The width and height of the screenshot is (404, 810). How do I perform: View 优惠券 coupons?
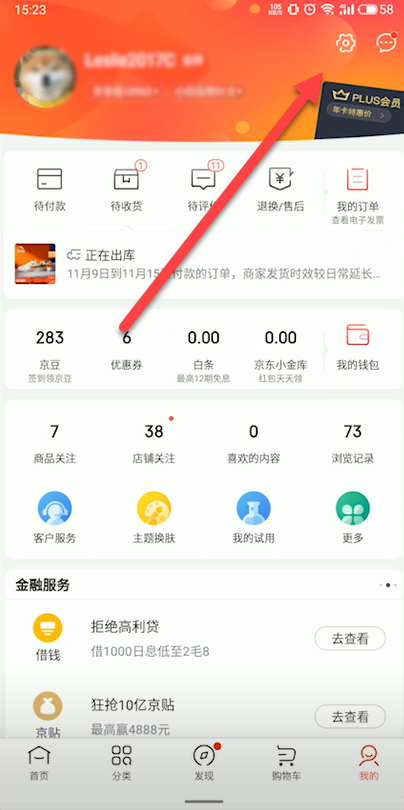[127, 351]
